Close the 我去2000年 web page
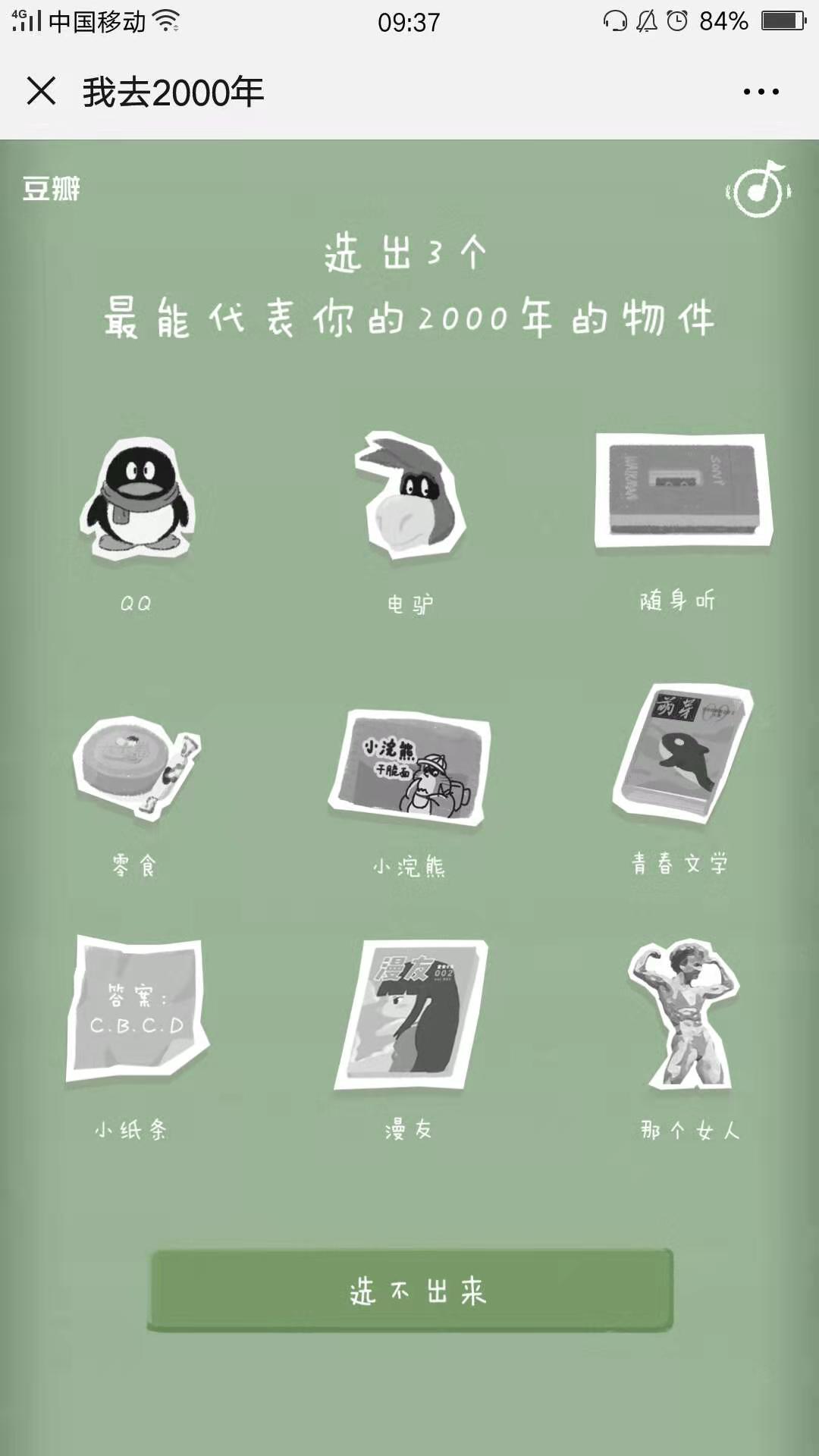Image resolution: width=819 pixels, height=1456 pixels. [x=42, y=92]
